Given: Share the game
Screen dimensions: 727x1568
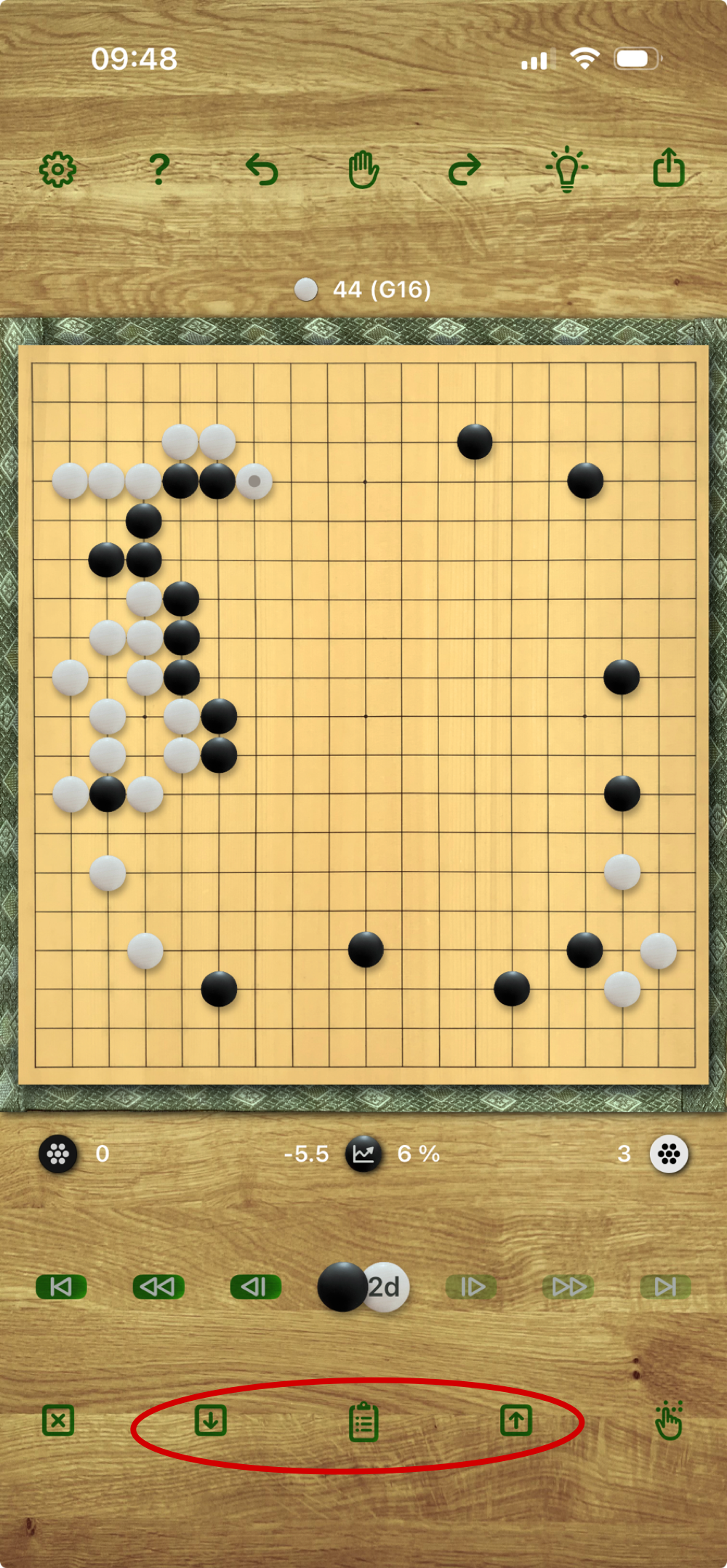Looking at the screenshot, I should (x=669, y=169).
